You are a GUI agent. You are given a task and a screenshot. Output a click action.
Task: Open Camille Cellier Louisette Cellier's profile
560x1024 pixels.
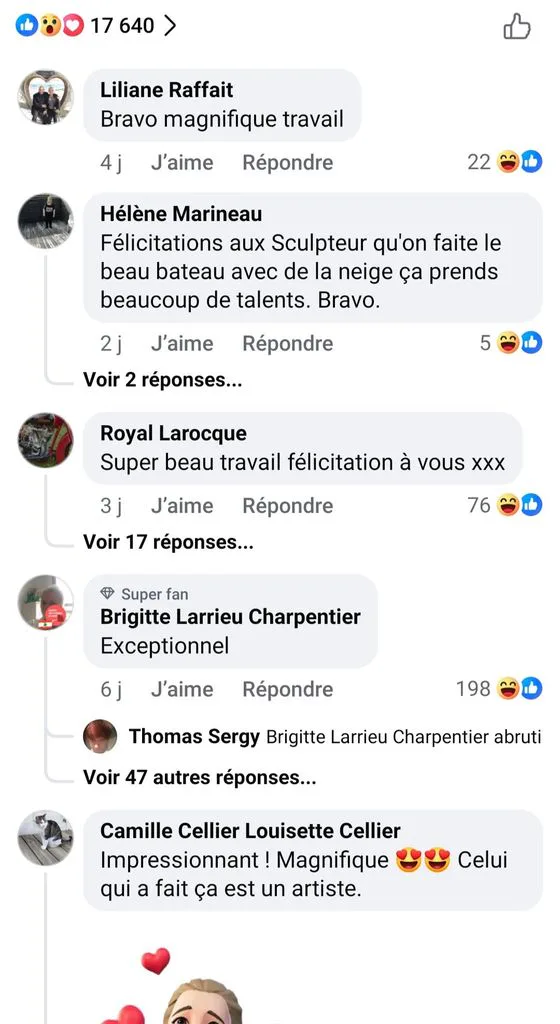[251, 831]
